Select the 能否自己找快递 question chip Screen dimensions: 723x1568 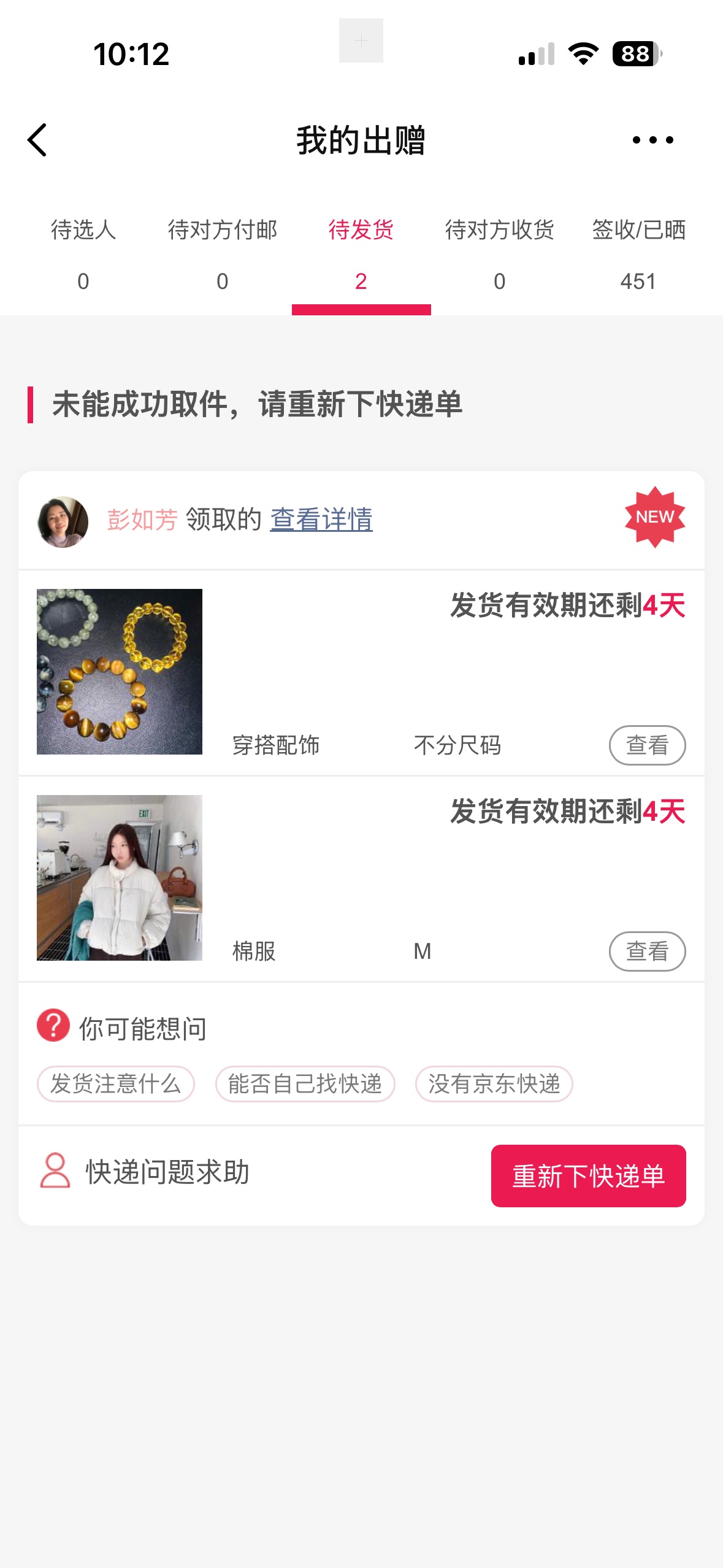tap(305, 1084)
